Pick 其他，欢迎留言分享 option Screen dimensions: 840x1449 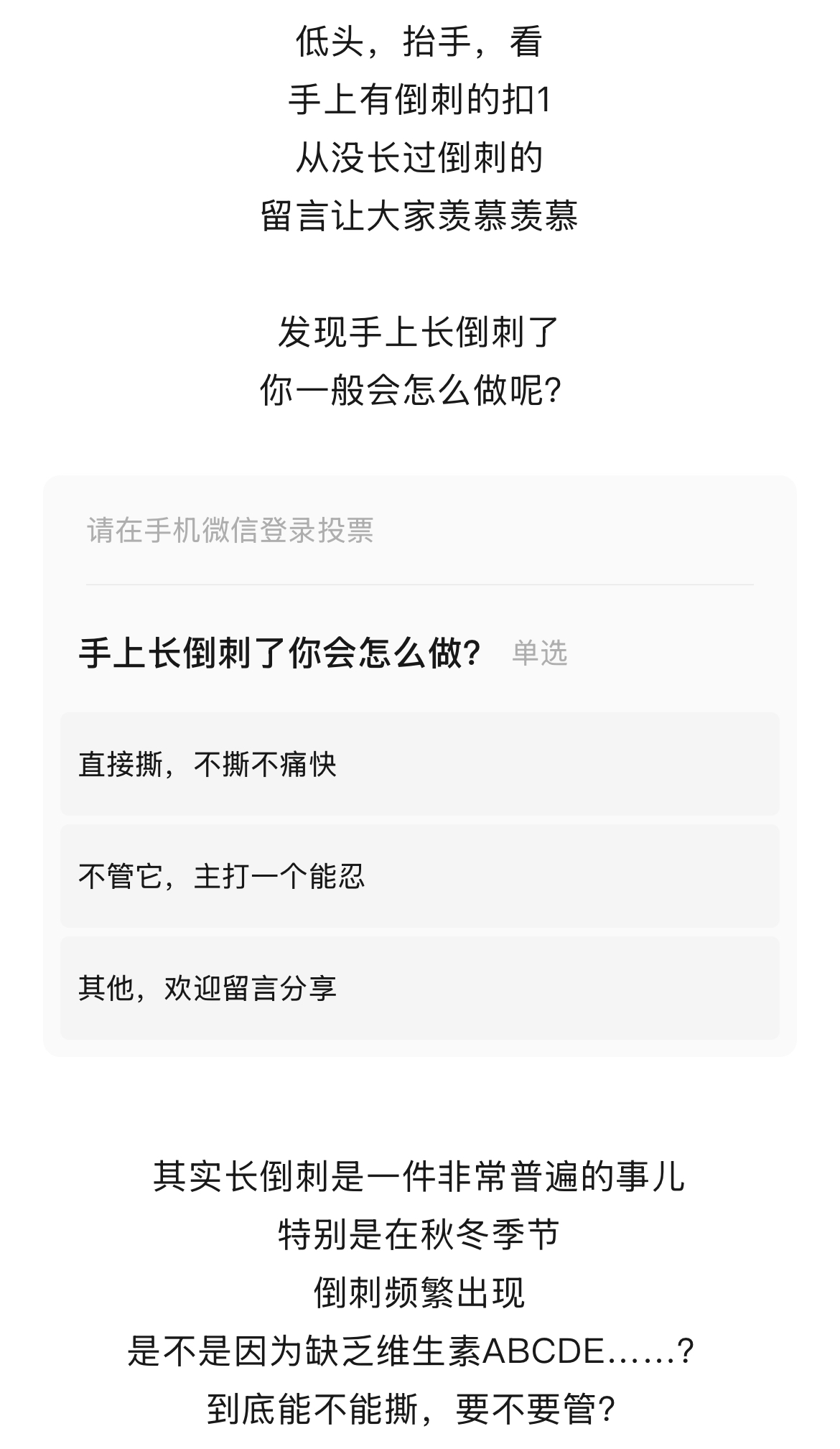419,988
